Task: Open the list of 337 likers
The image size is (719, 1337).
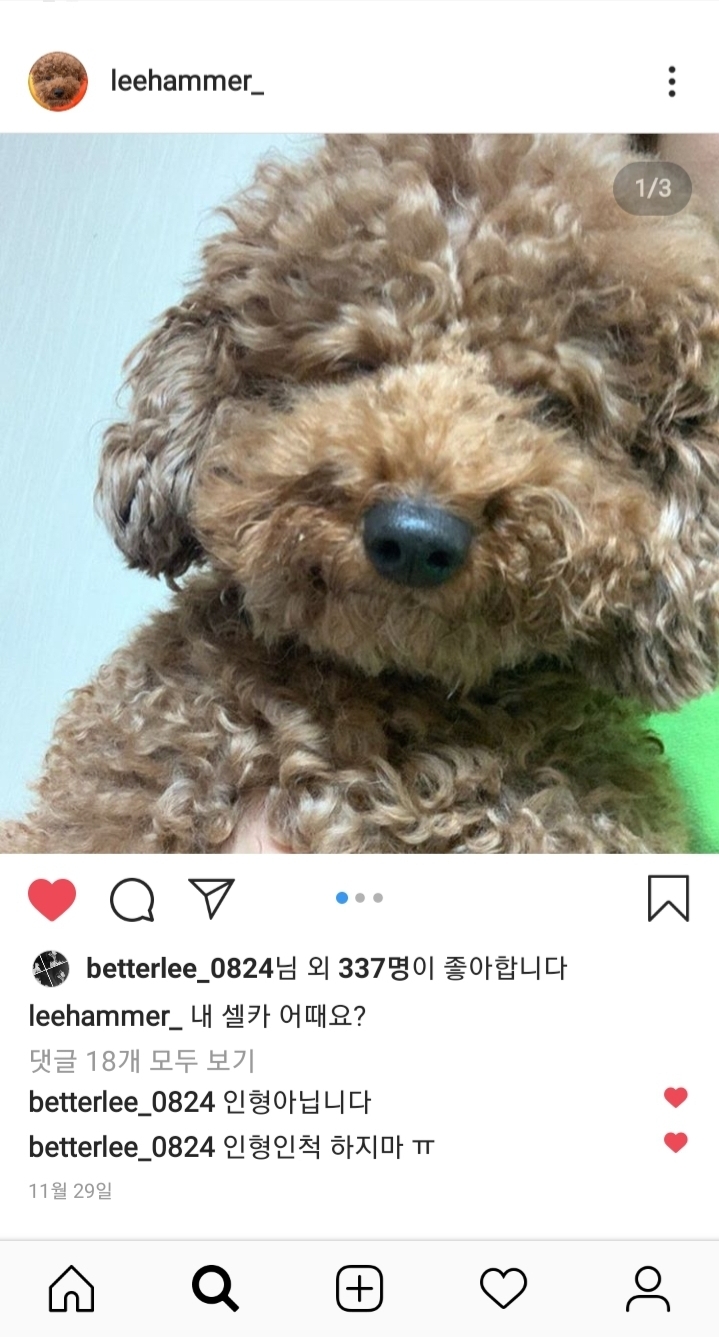Action: (375, 968)
